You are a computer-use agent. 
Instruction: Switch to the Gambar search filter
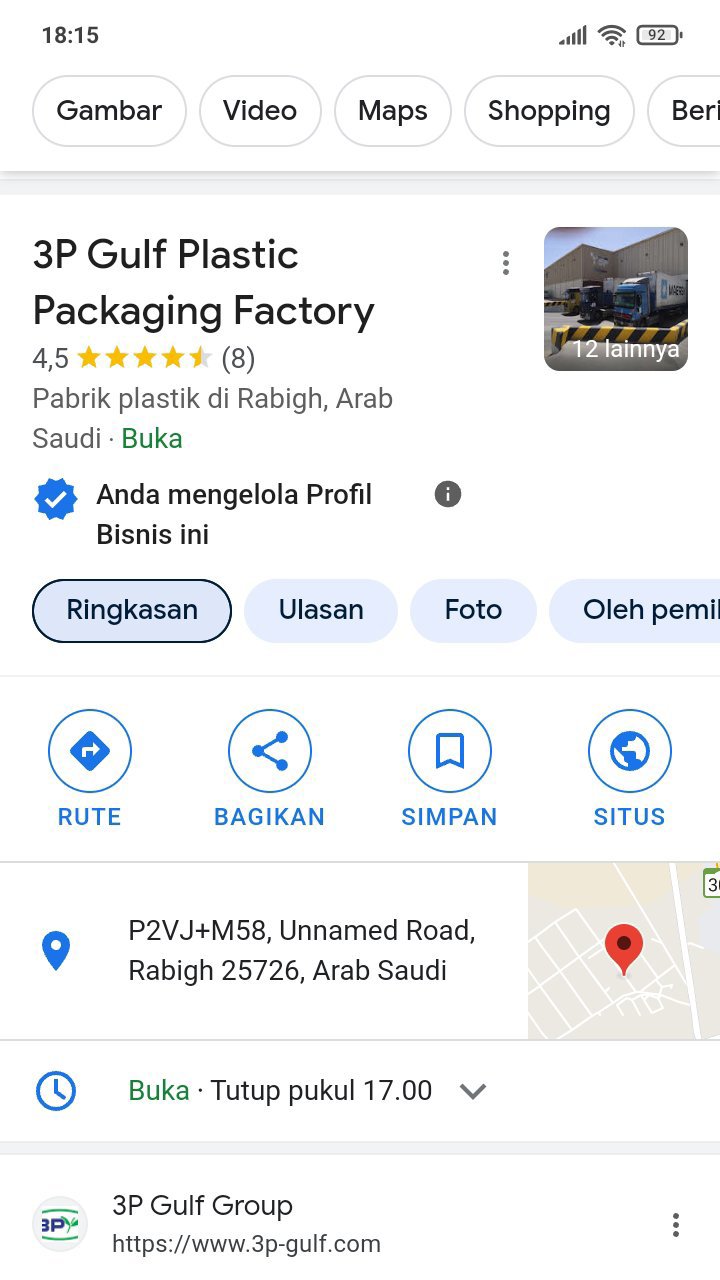[x=109, y=111]
